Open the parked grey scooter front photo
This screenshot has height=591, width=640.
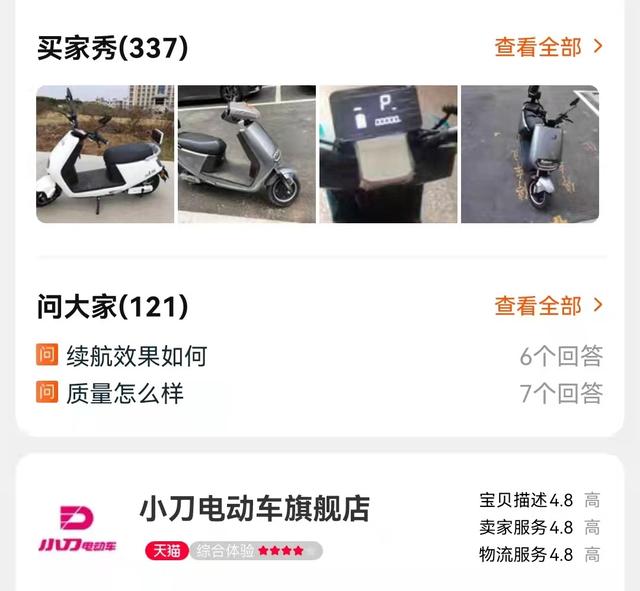coord(530,154)
